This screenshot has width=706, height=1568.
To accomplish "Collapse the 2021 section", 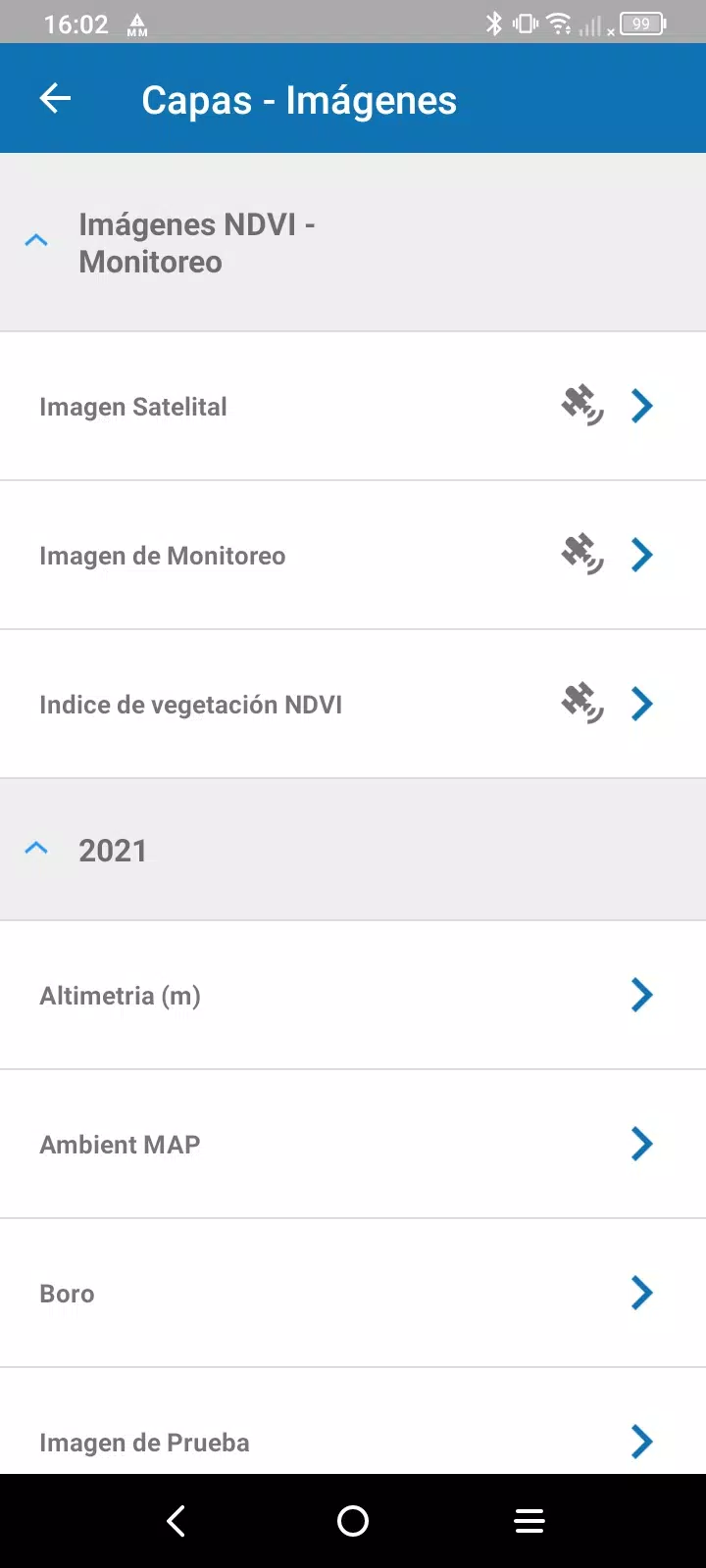I will (x=353, y=850).
